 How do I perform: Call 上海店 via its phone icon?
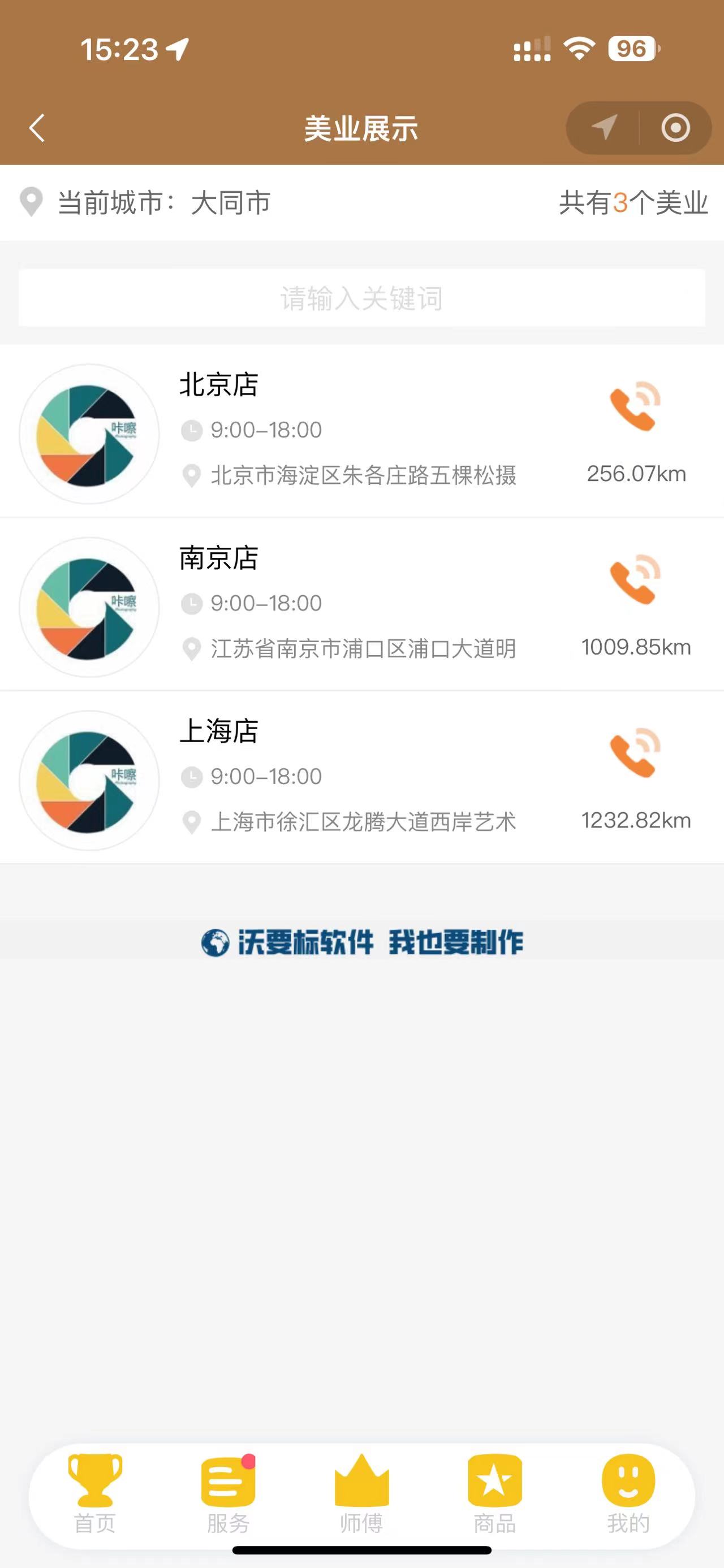pyautogui.click(x=635, y=752)
